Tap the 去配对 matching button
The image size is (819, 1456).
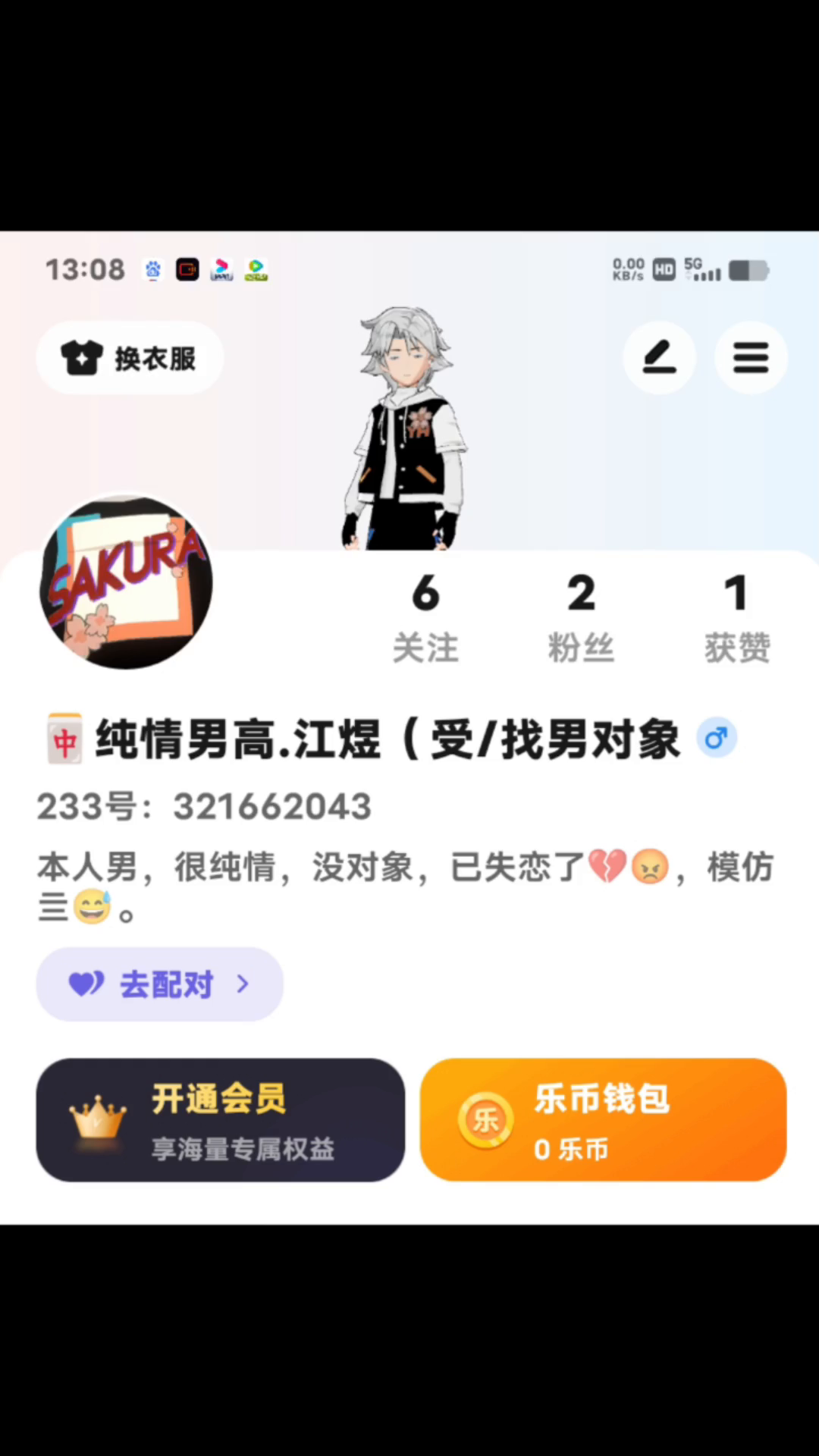coord(160,984)
